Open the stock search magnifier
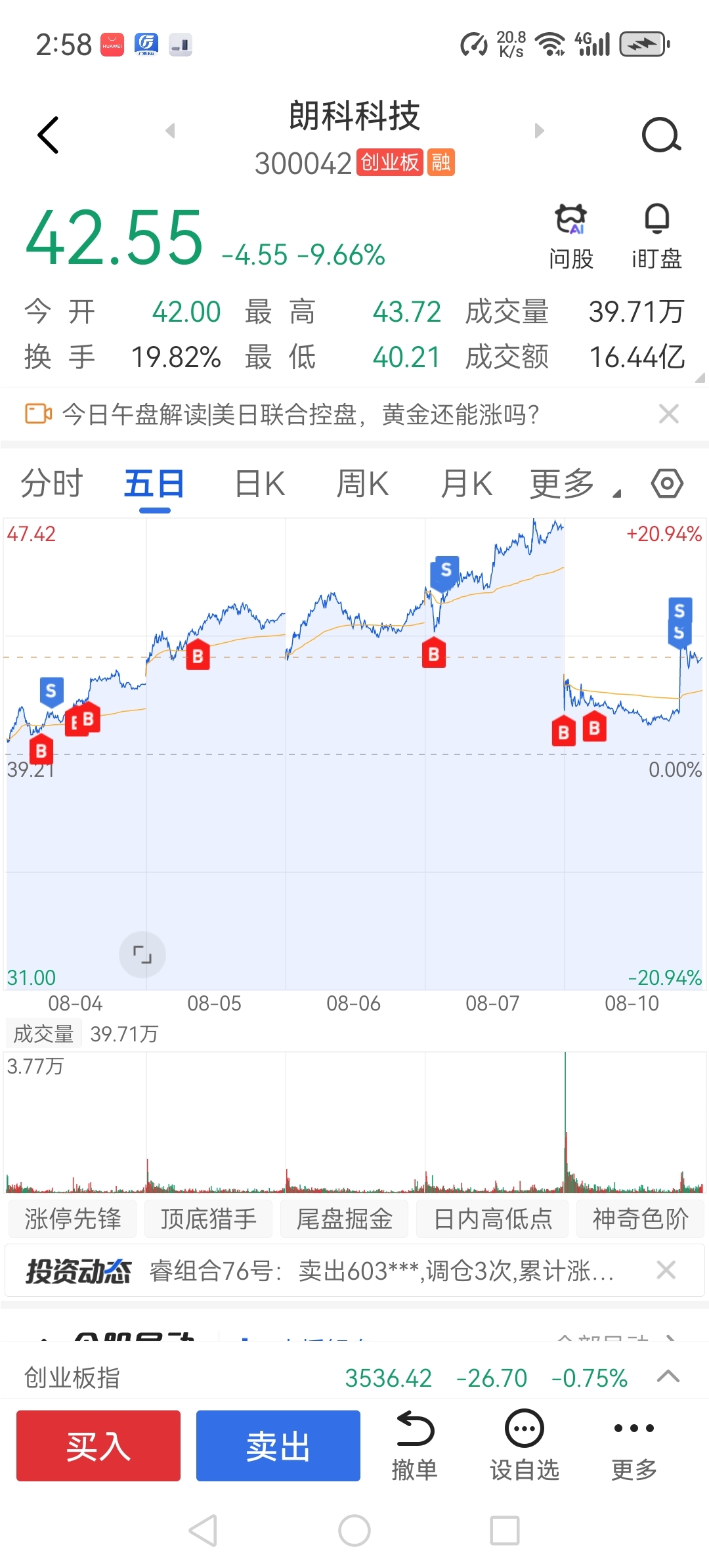Viewport: 709px width, 1568px height. (x=661, y=135)
